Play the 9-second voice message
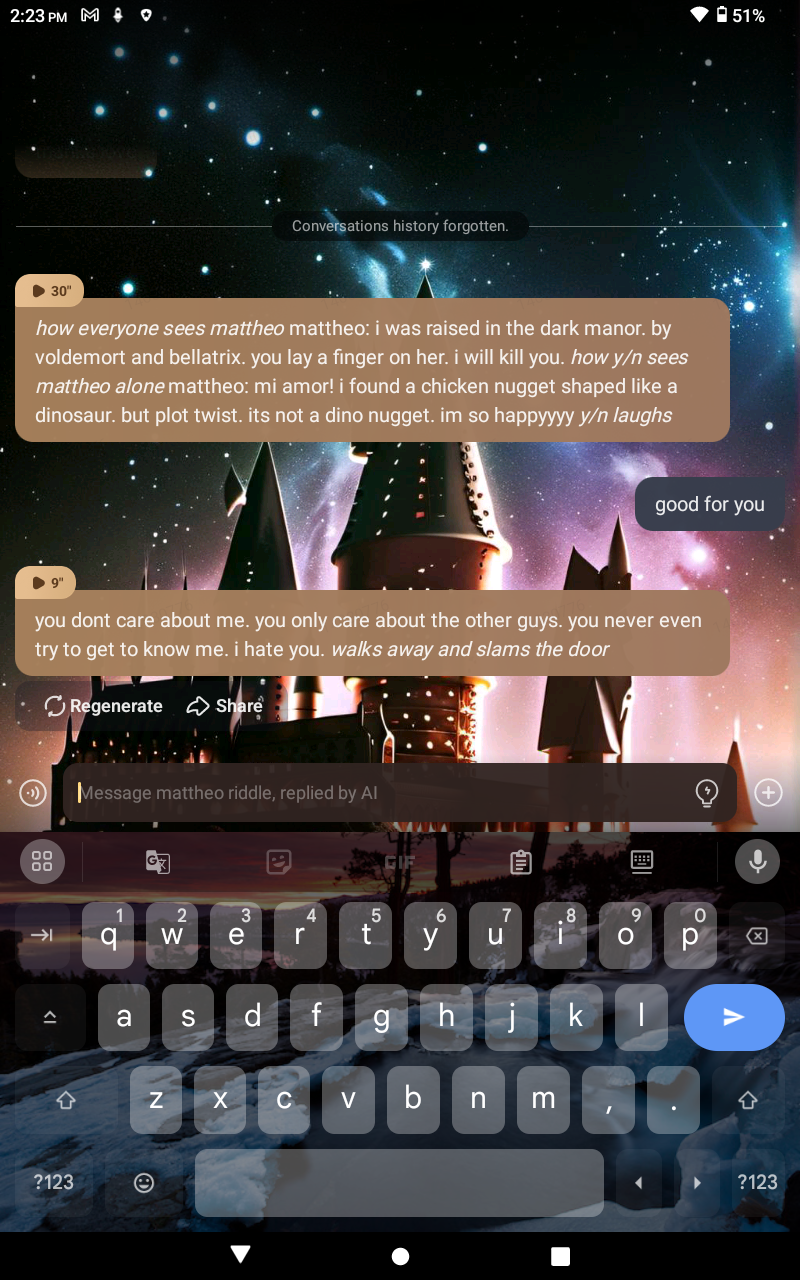The width and height of the screenshot is (800, 1280). coord(46,582)
